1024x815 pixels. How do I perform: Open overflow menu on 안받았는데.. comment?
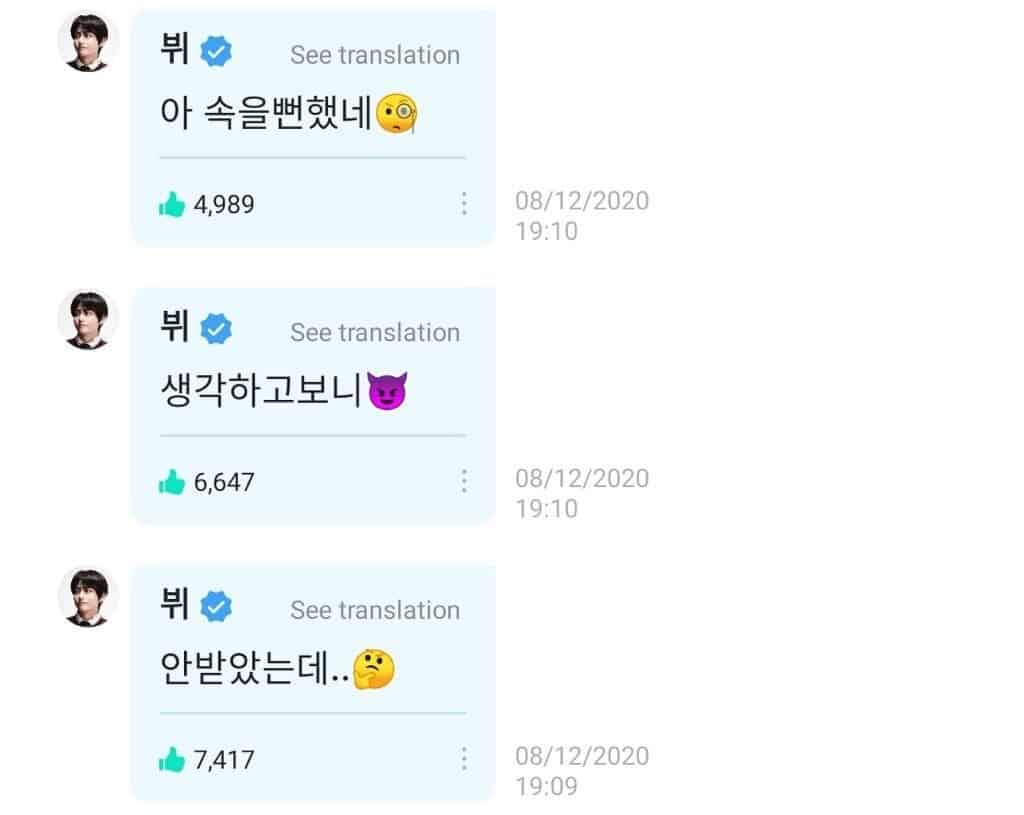(464, 760)
